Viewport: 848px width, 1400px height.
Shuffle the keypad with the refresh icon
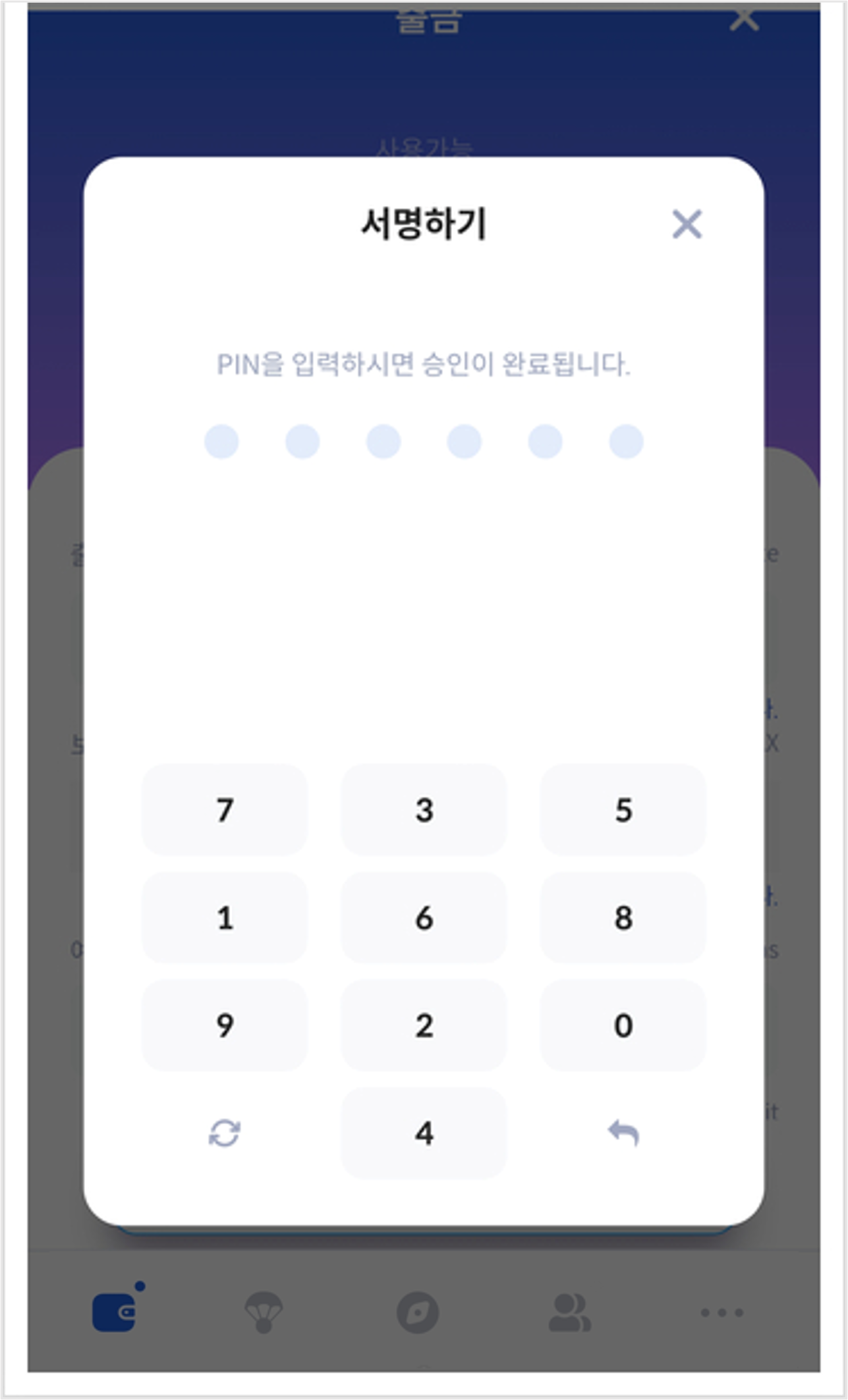point(225,1133)
